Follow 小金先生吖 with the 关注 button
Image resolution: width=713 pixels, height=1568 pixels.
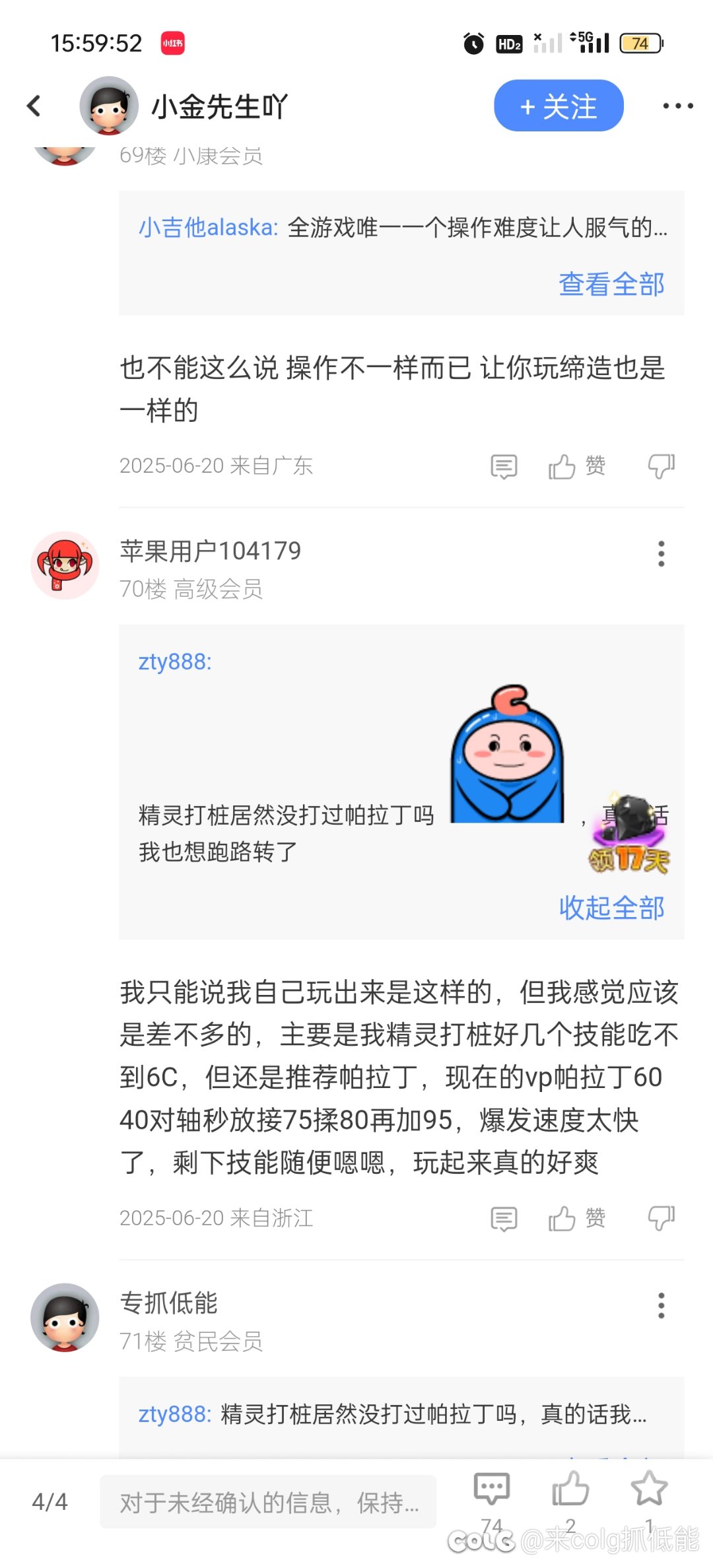(x=559, y=106)
